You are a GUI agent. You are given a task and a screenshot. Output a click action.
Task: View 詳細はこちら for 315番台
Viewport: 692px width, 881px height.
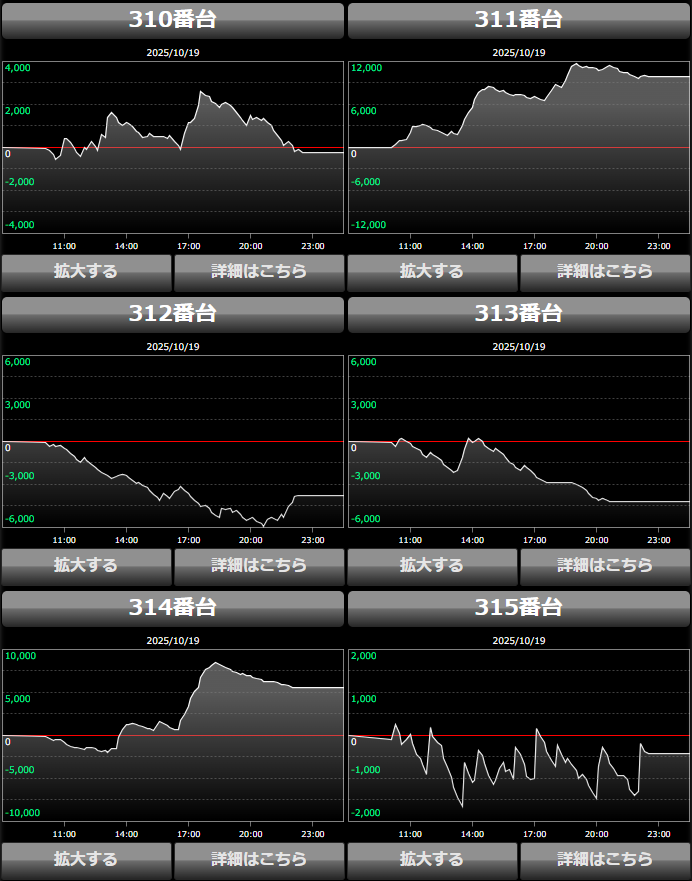(x=605, y=859)
